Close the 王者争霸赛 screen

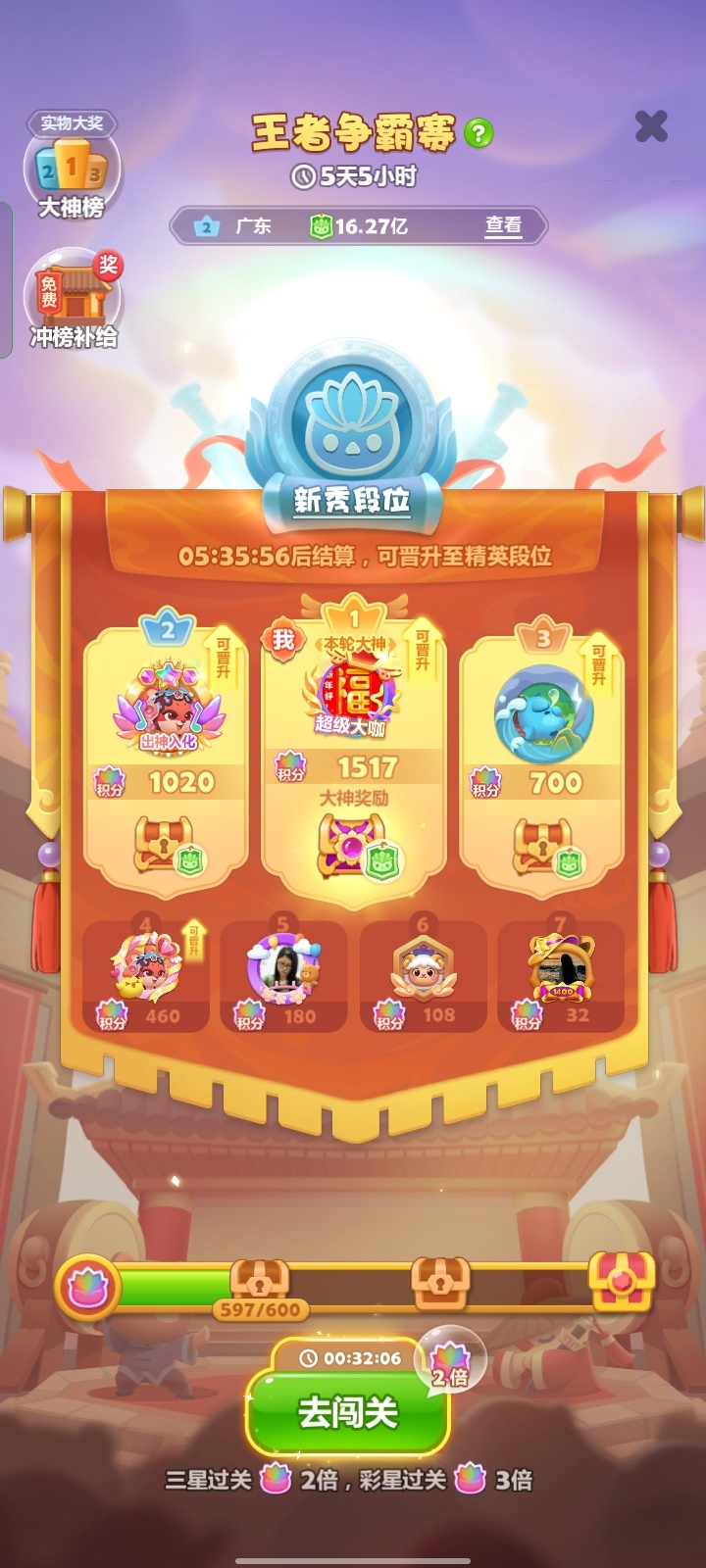click(651, 126)
